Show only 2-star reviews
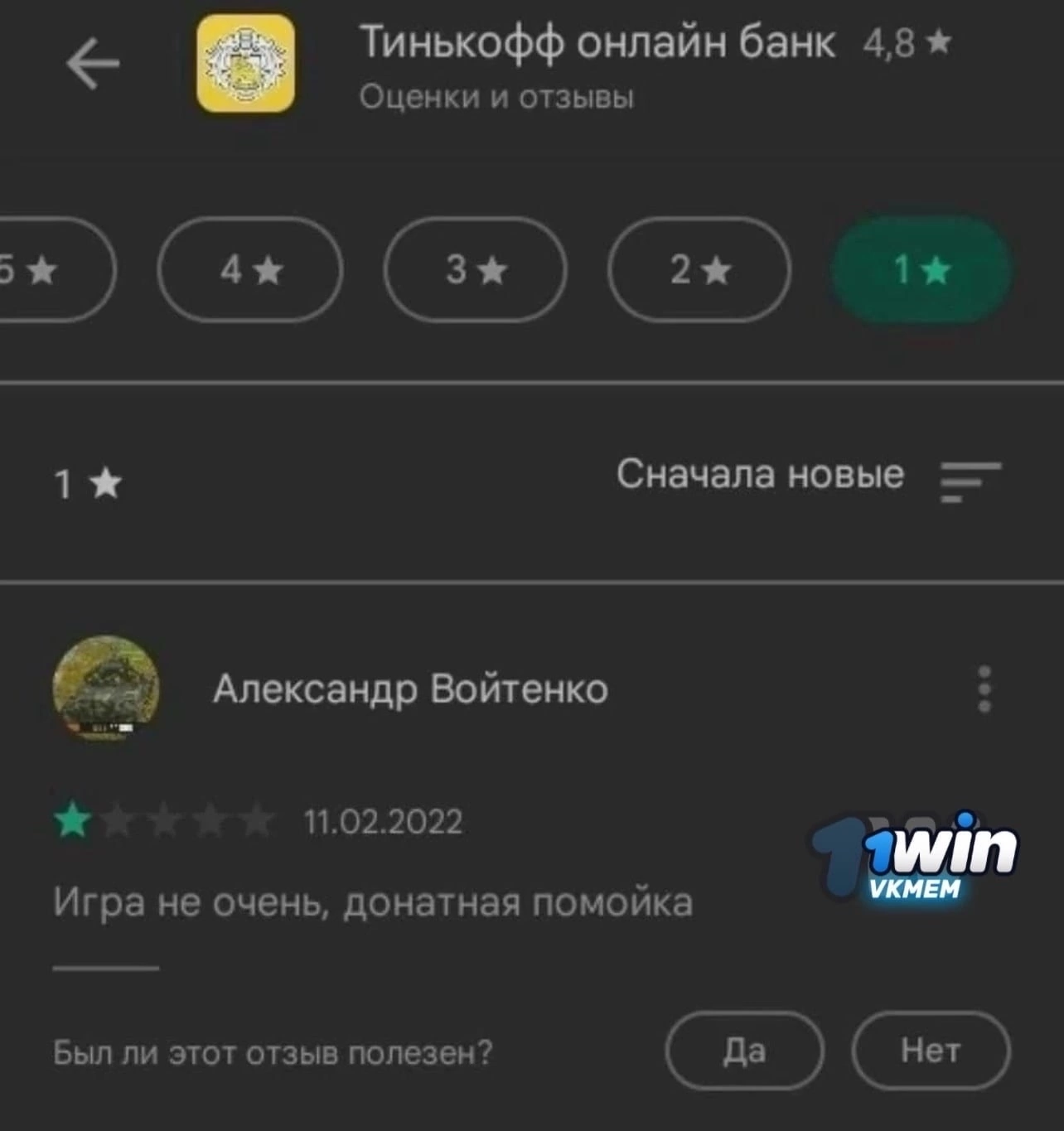The image size is (1064, 1131). [x=699, y=270]
